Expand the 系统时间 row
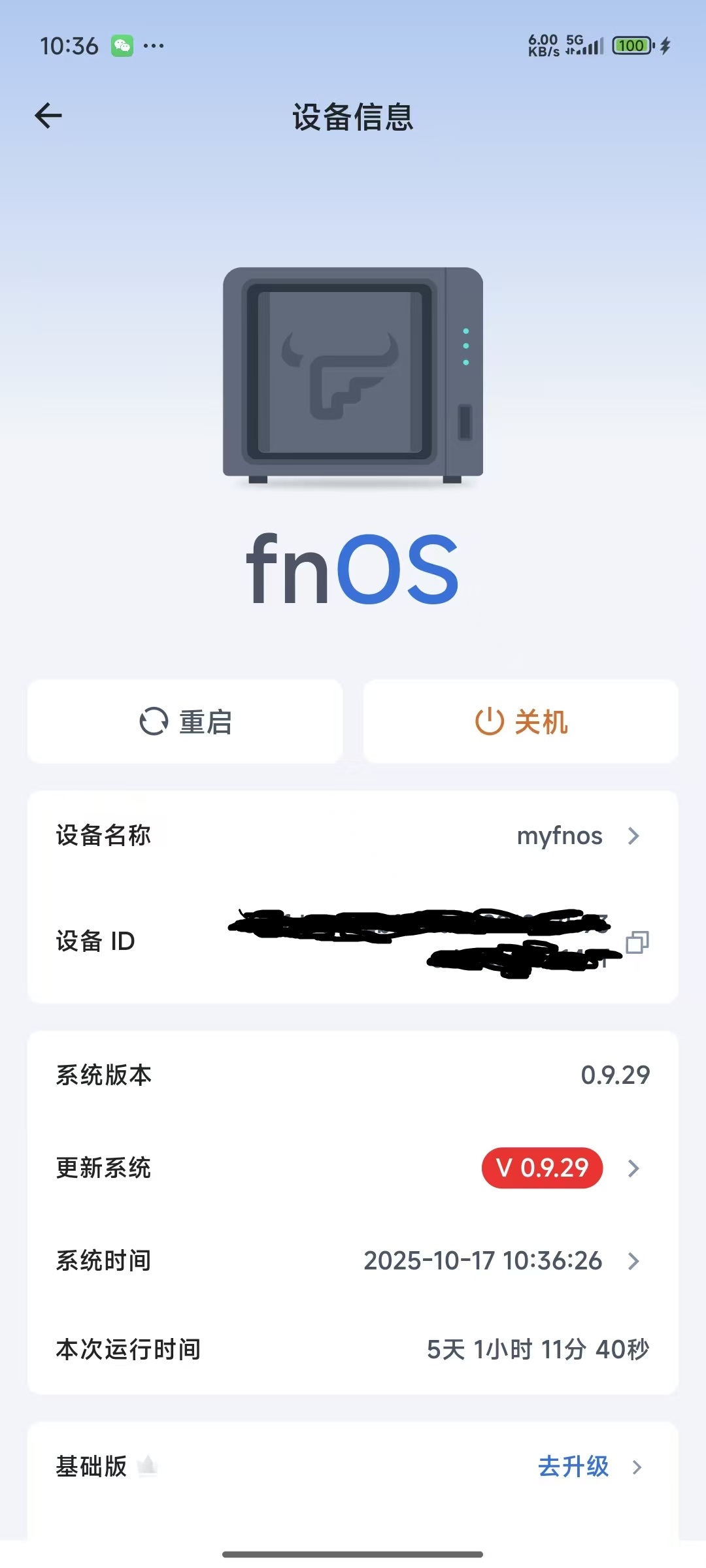The image size is (706, 1568). [633, 1260]
